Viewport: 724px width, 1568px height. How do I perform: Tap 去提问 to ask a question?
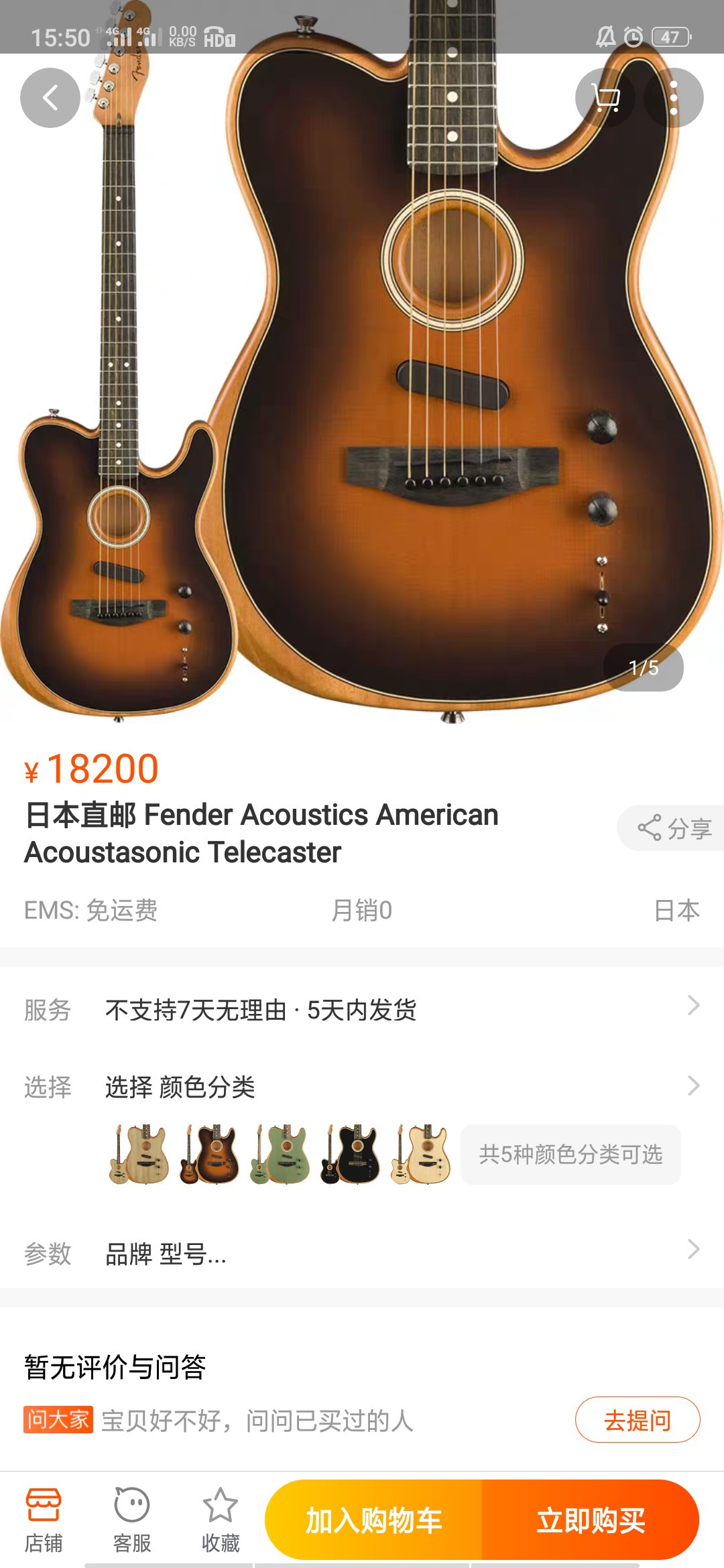click(x=638, y=1419)
